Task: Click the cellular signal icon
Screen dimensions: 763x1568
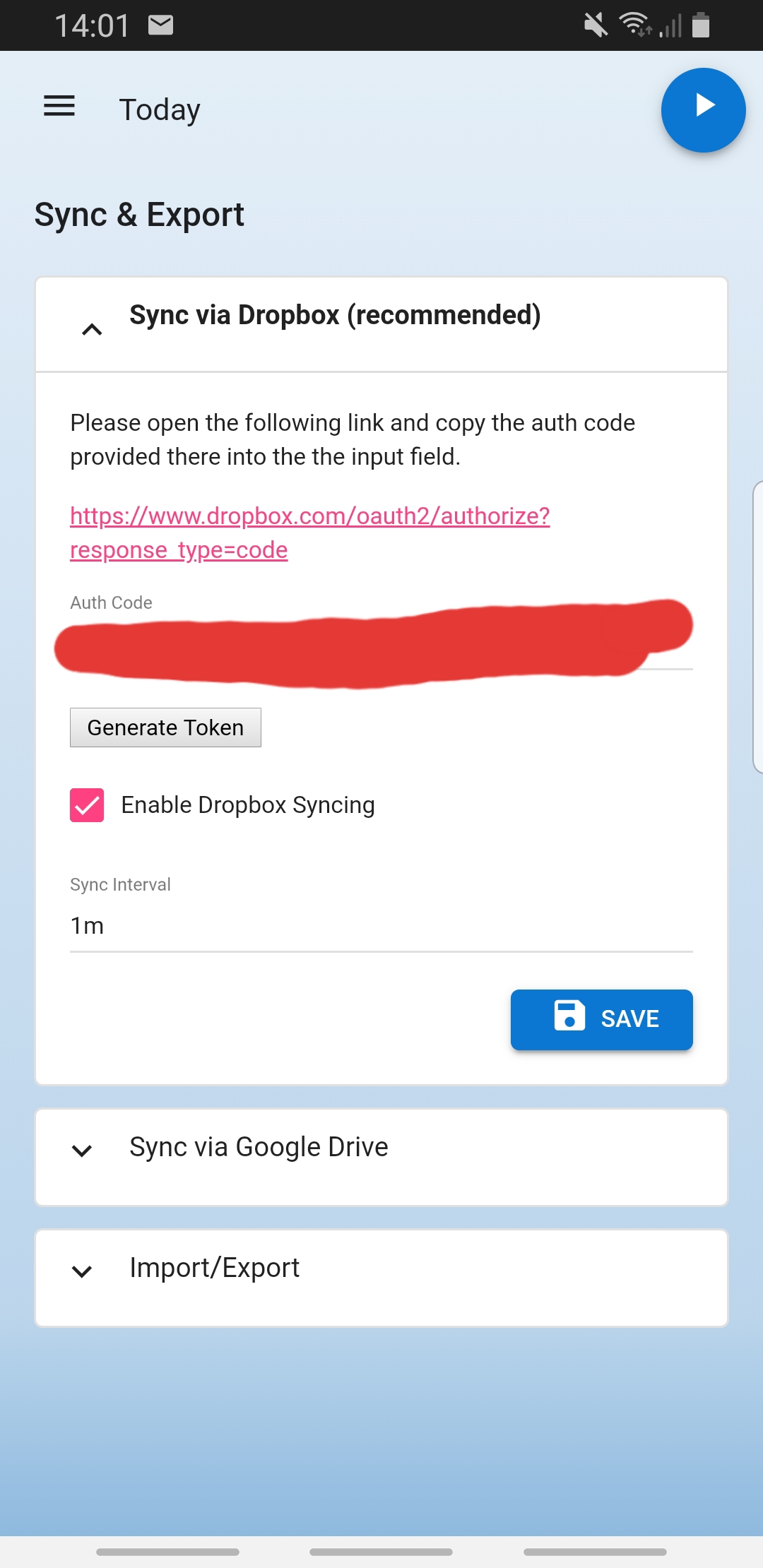Action: click(669, 27)
